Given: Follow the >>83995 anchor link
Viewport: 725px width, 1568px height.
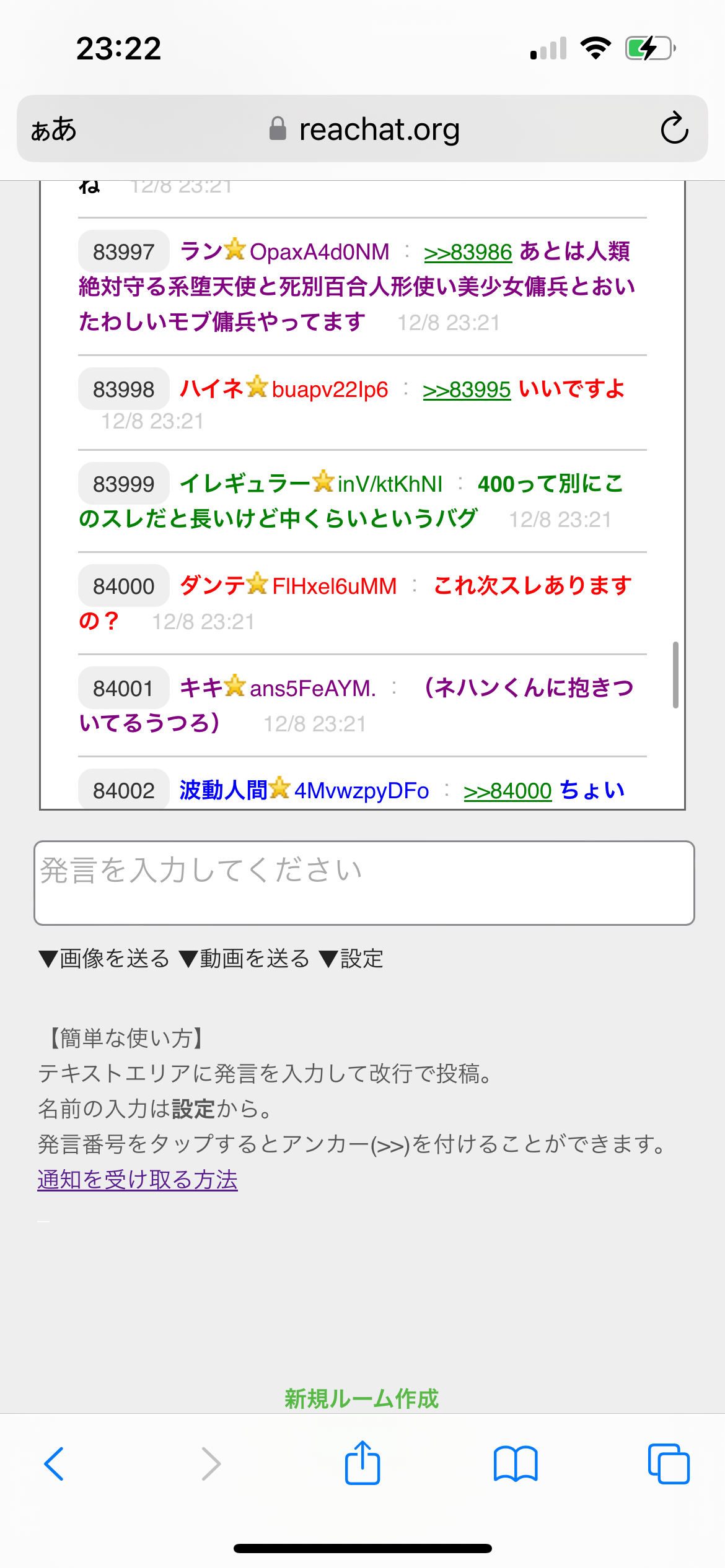Looking at the screenshot, I should (x=467, y=390).
